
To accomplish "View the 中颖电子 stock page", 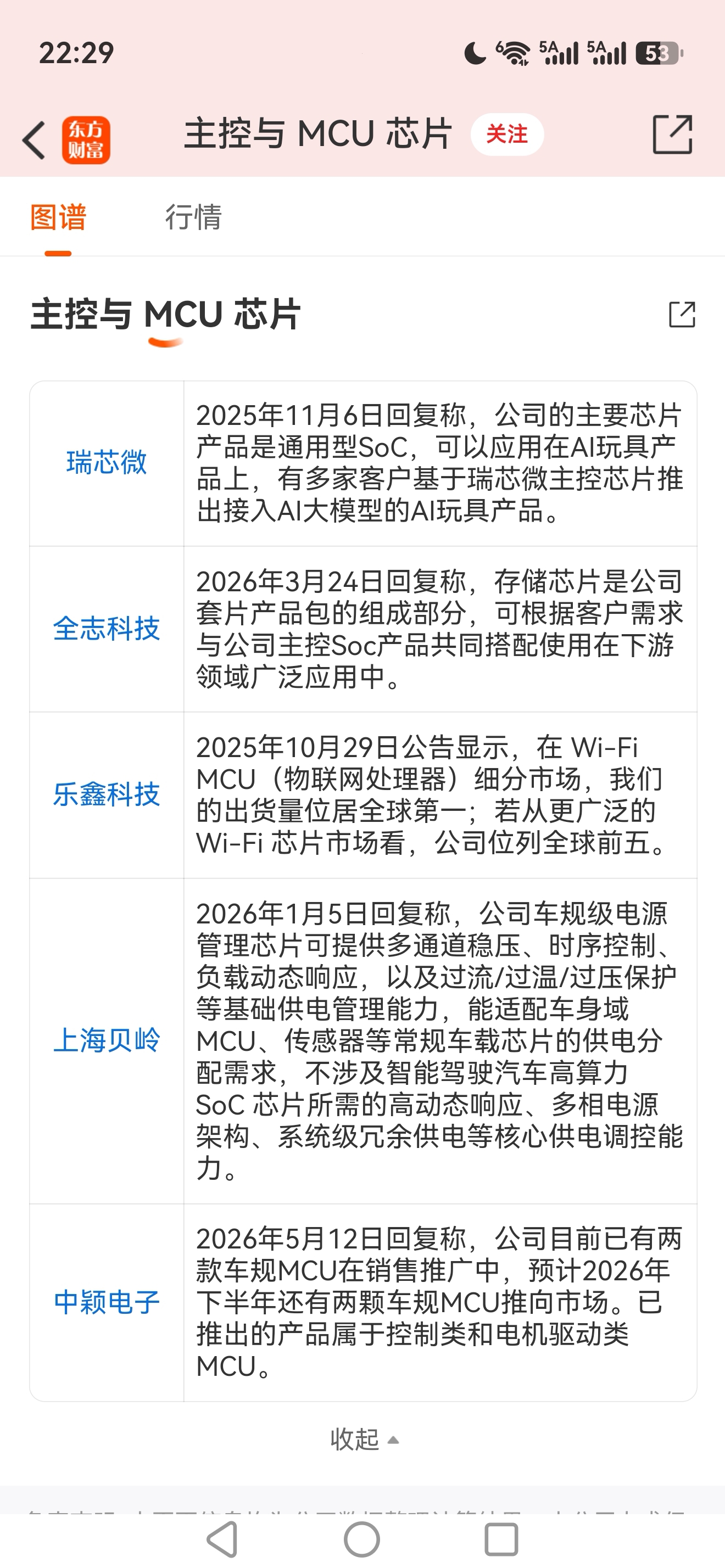I will (x=107, y=1302).
